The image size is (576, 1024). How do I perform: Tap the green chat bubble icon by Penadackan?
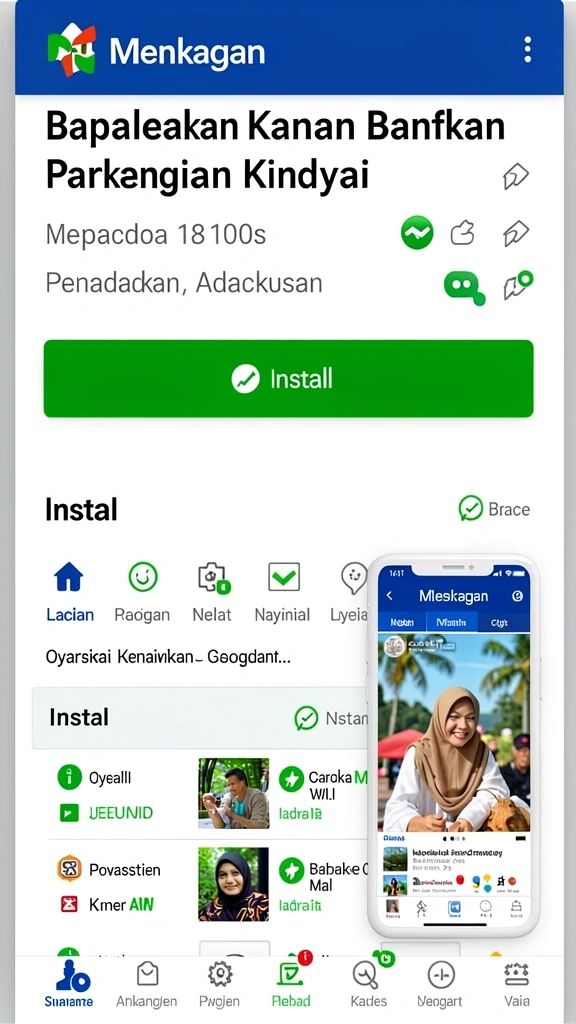click(465, 286)
